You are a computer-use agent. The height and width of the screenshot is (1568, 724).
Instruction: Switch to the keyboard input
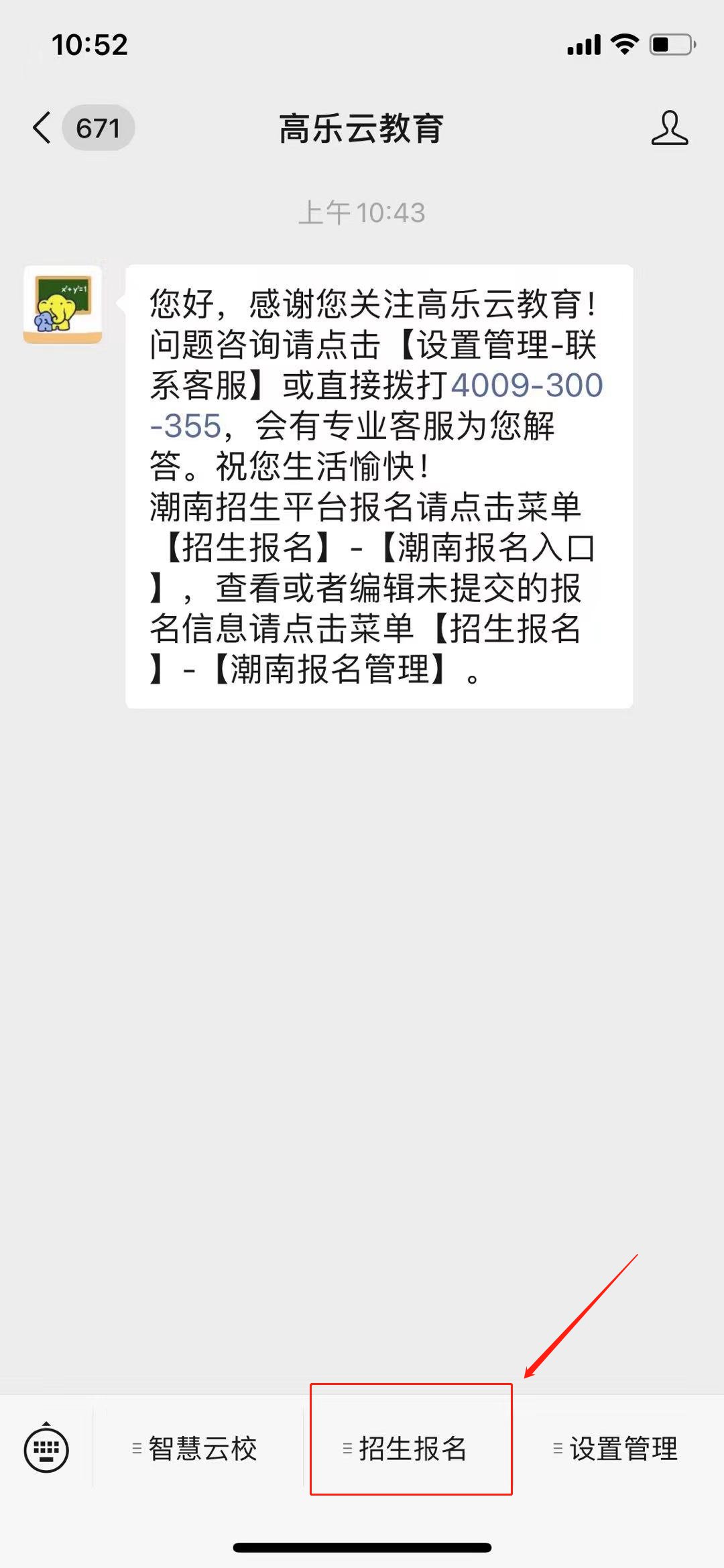click(x=46, y=1449)
